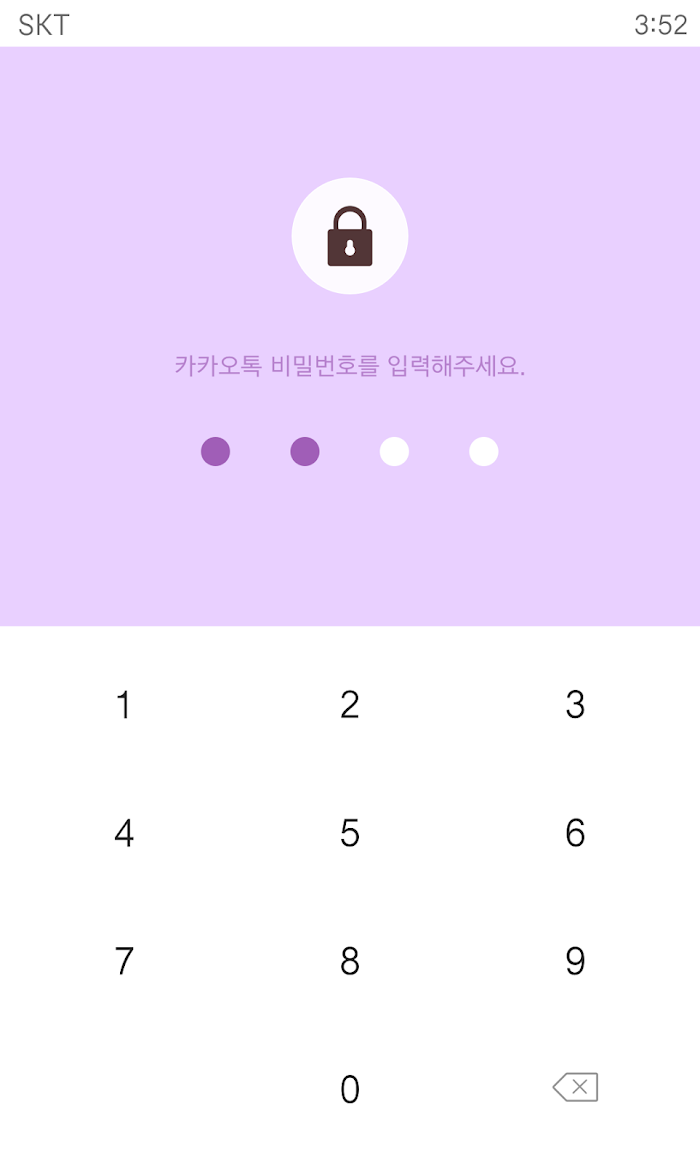The image size is (700, 1163).
Task: Enter digit 0 on the keypad
Action: 350,1090
